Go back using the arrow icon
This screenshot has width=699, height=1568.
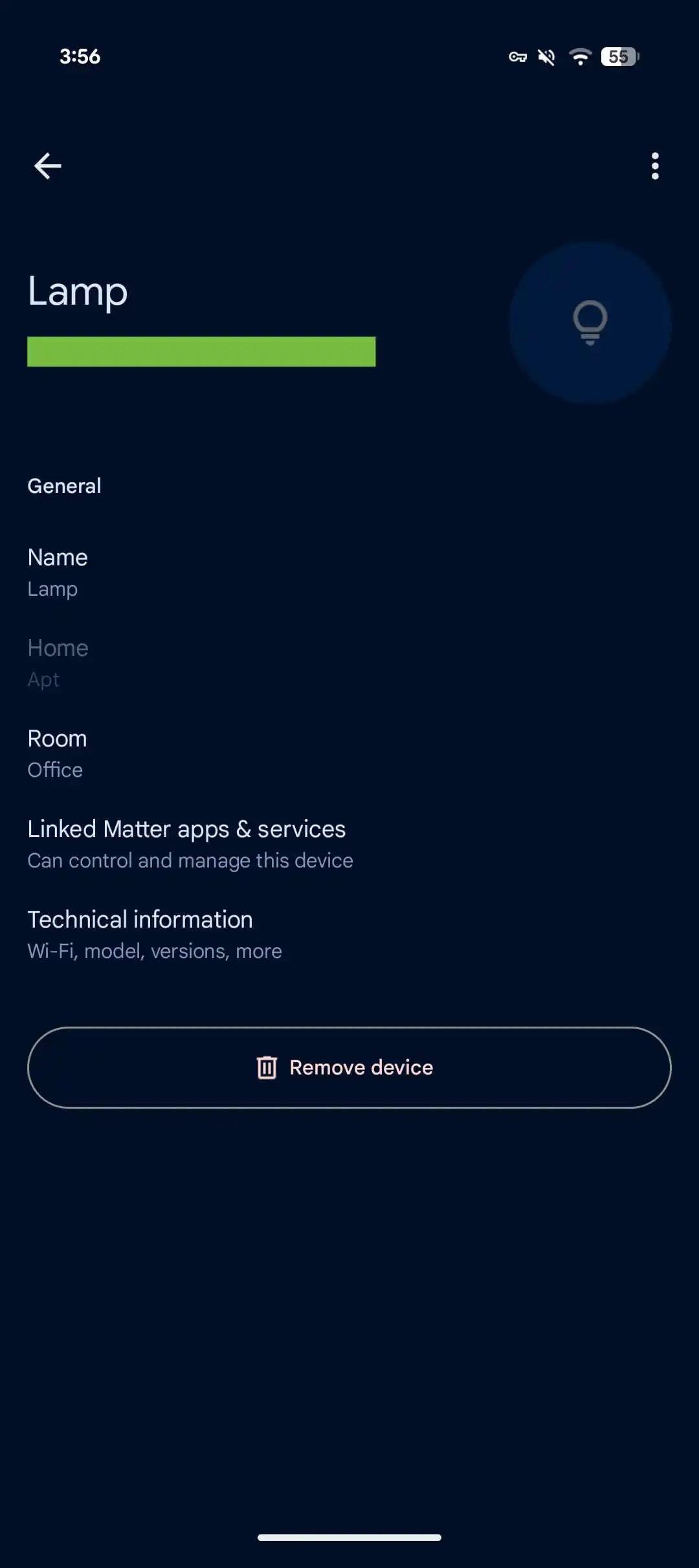[x=48, y=166]
